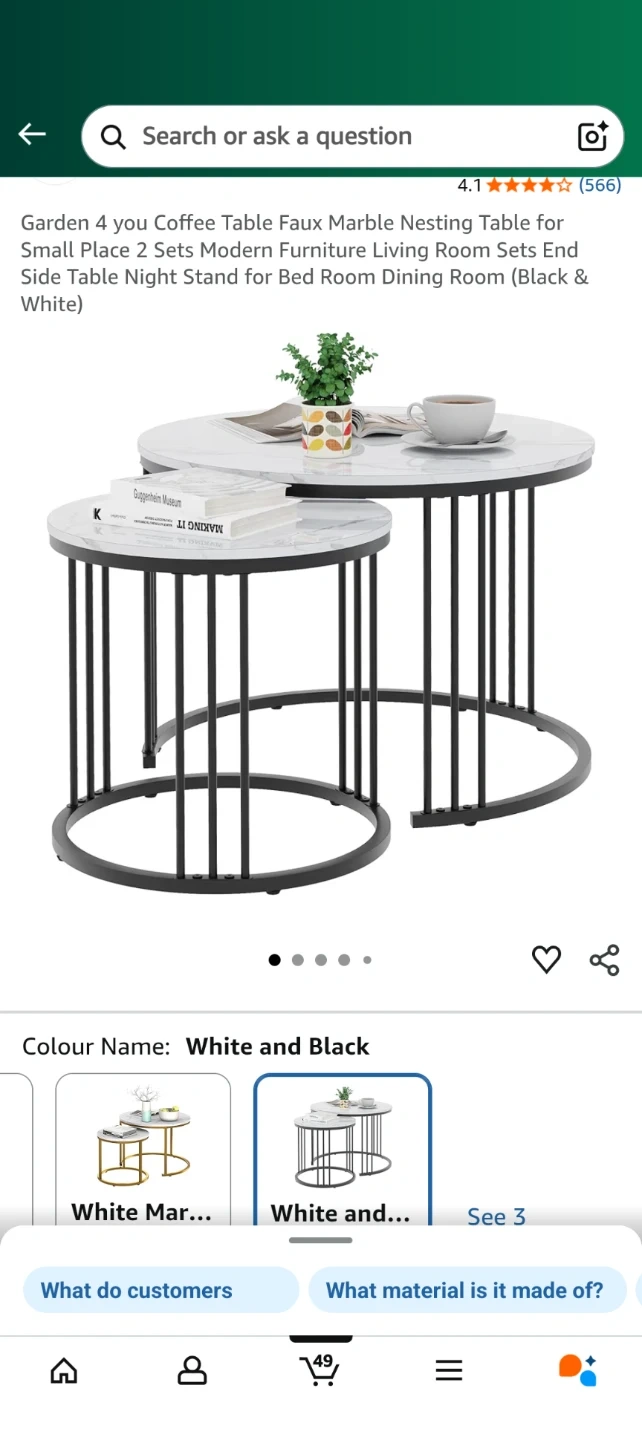642x1440 pixels.
Task: Choose the White and Black colour option
Action: click(342, 1150)
